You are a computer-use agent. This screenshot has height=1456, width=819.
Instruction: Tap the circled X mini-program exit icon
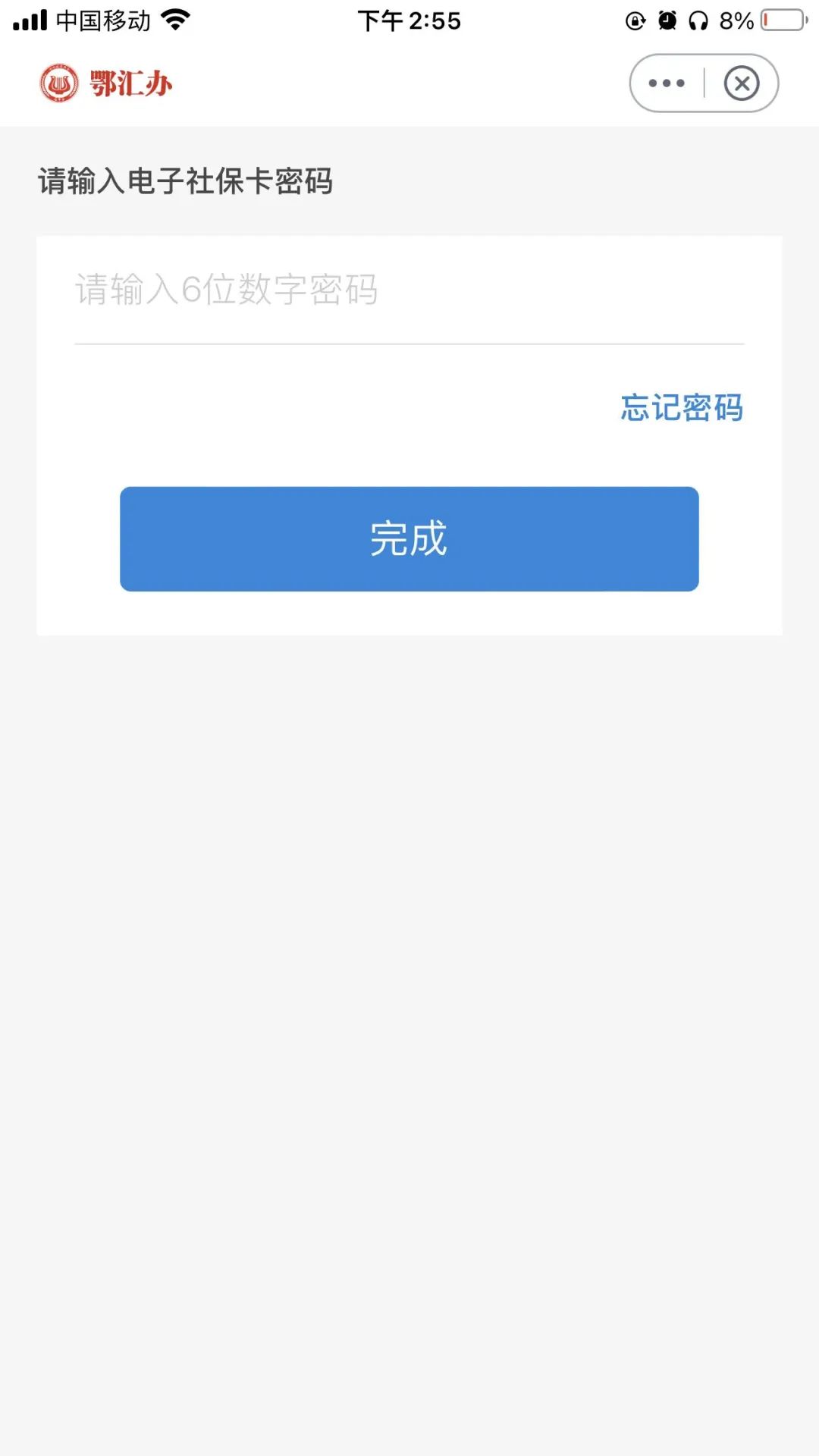click(742, 83)
